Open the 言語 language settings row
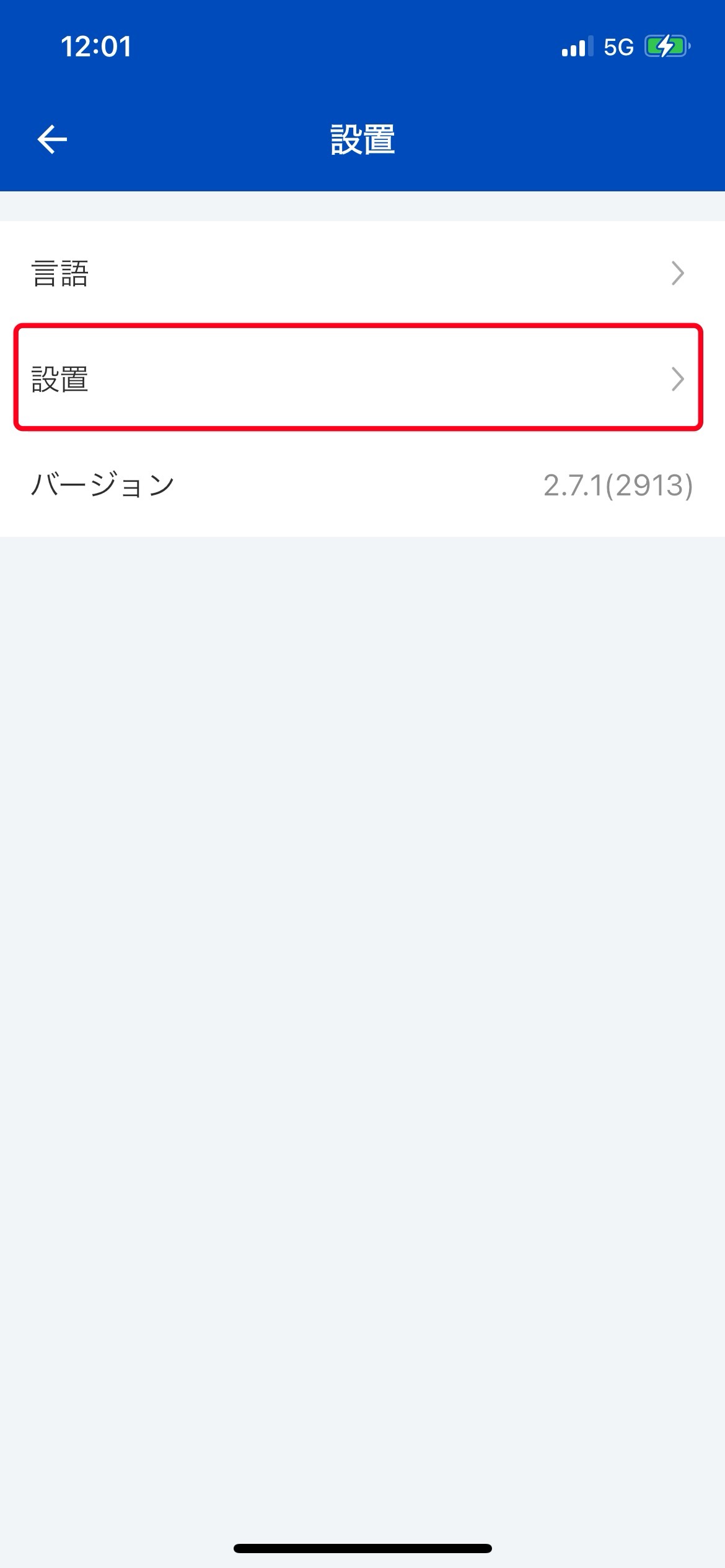725x1568 pixels. [x=362, y=272]
